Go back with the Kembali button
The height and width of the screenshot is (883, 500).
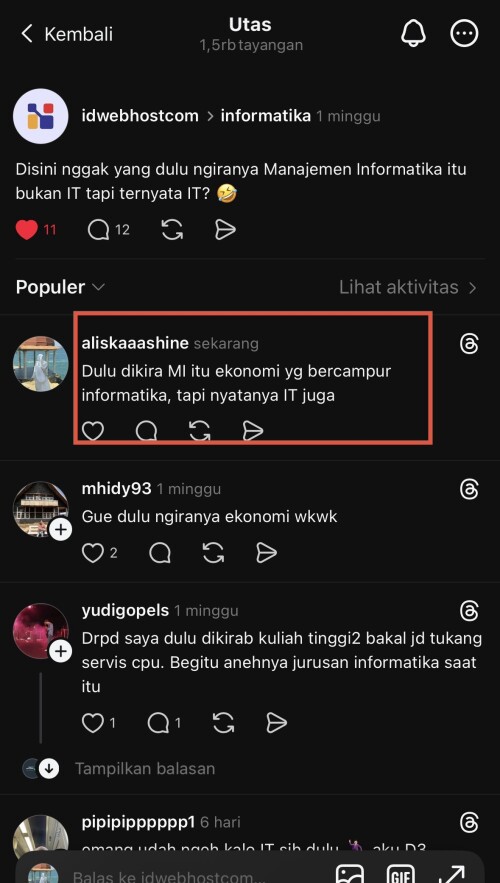pyautogui.click(x=66, y=34)
